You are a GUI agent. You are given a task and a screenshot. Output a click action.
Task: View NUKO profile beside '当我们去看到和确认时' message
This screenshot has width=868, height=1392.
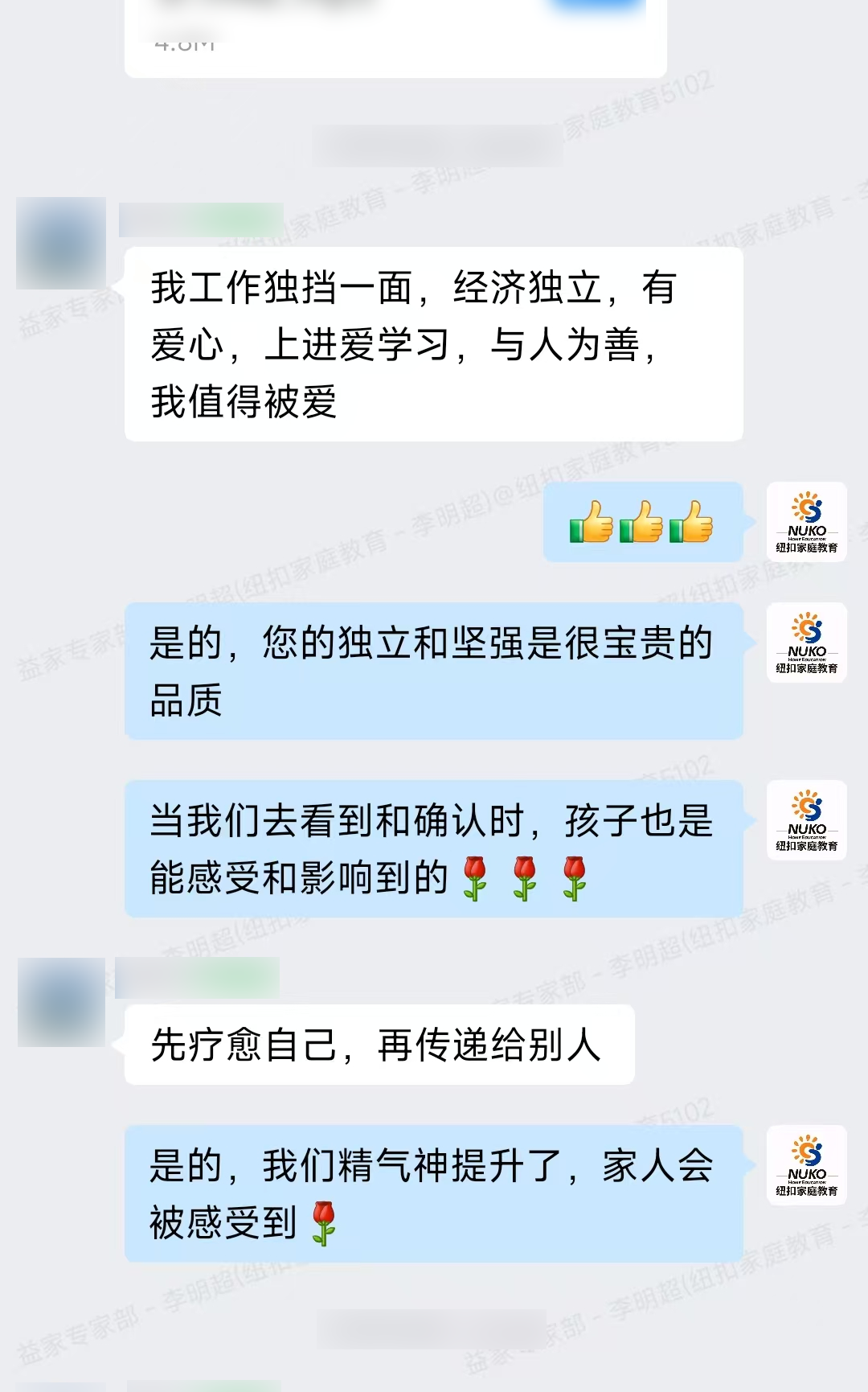click(806, 820)
